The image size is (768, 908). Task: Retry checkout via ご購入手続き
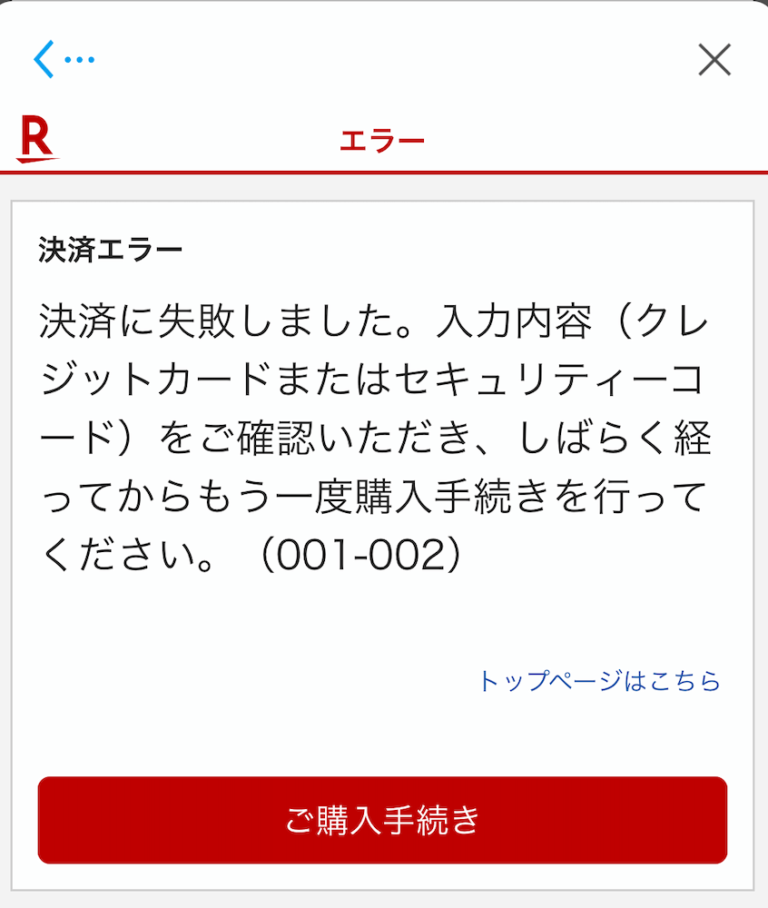(x=384, y=820)
